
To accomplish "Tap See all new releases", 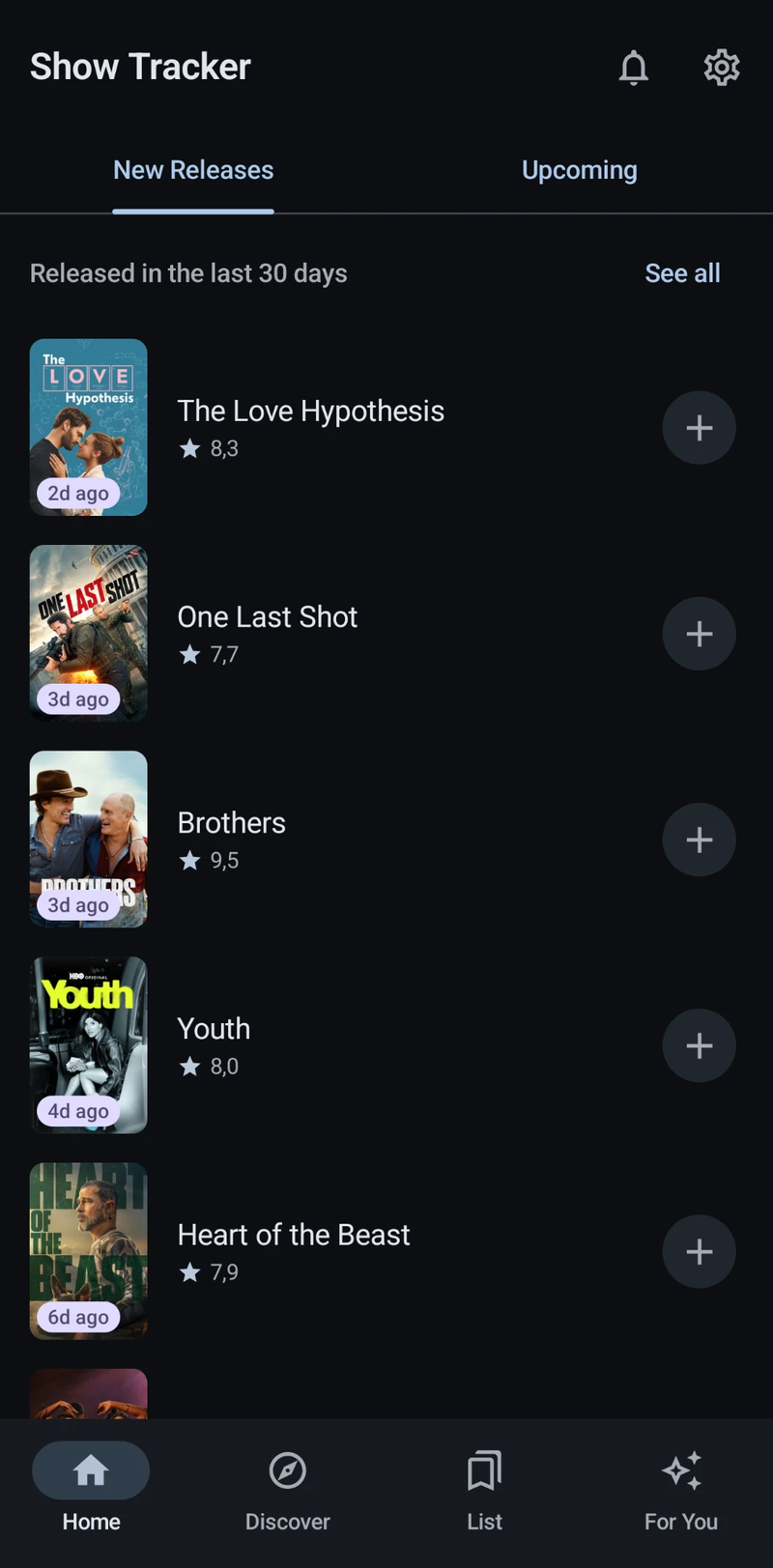I will click(x=682, y=273).
